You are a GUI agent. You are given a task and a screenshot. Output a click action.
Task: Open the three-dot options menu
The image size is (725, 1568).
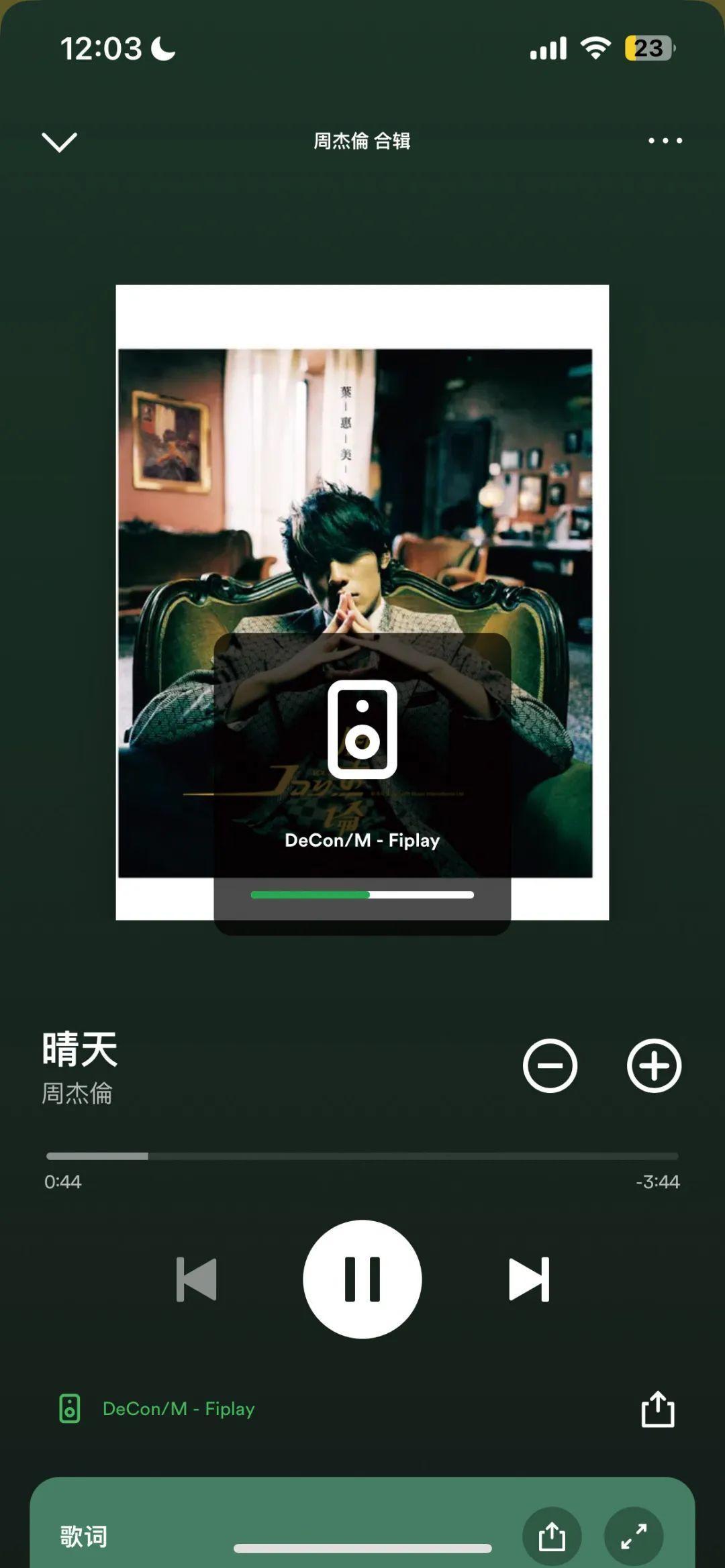click(x=665, y=141)
